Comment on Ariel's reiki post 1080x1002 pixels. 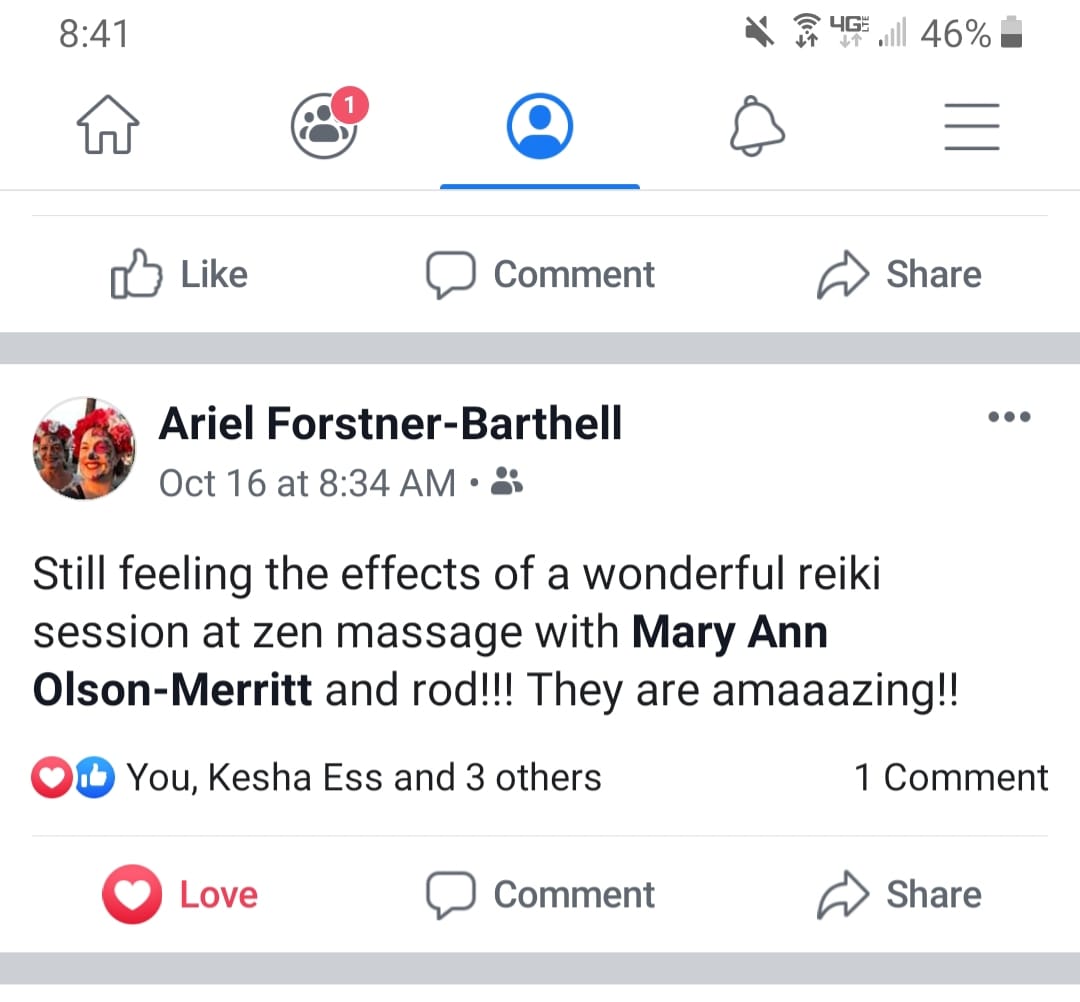coord(540,895)
